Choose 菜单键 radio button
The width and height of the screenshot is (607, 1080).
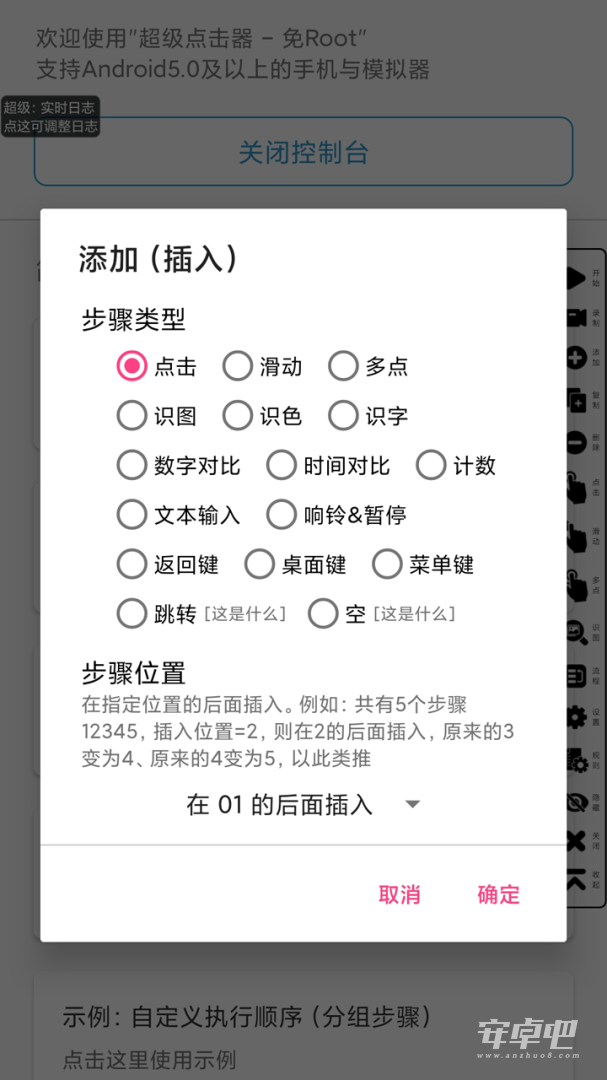tap(387, 564)
